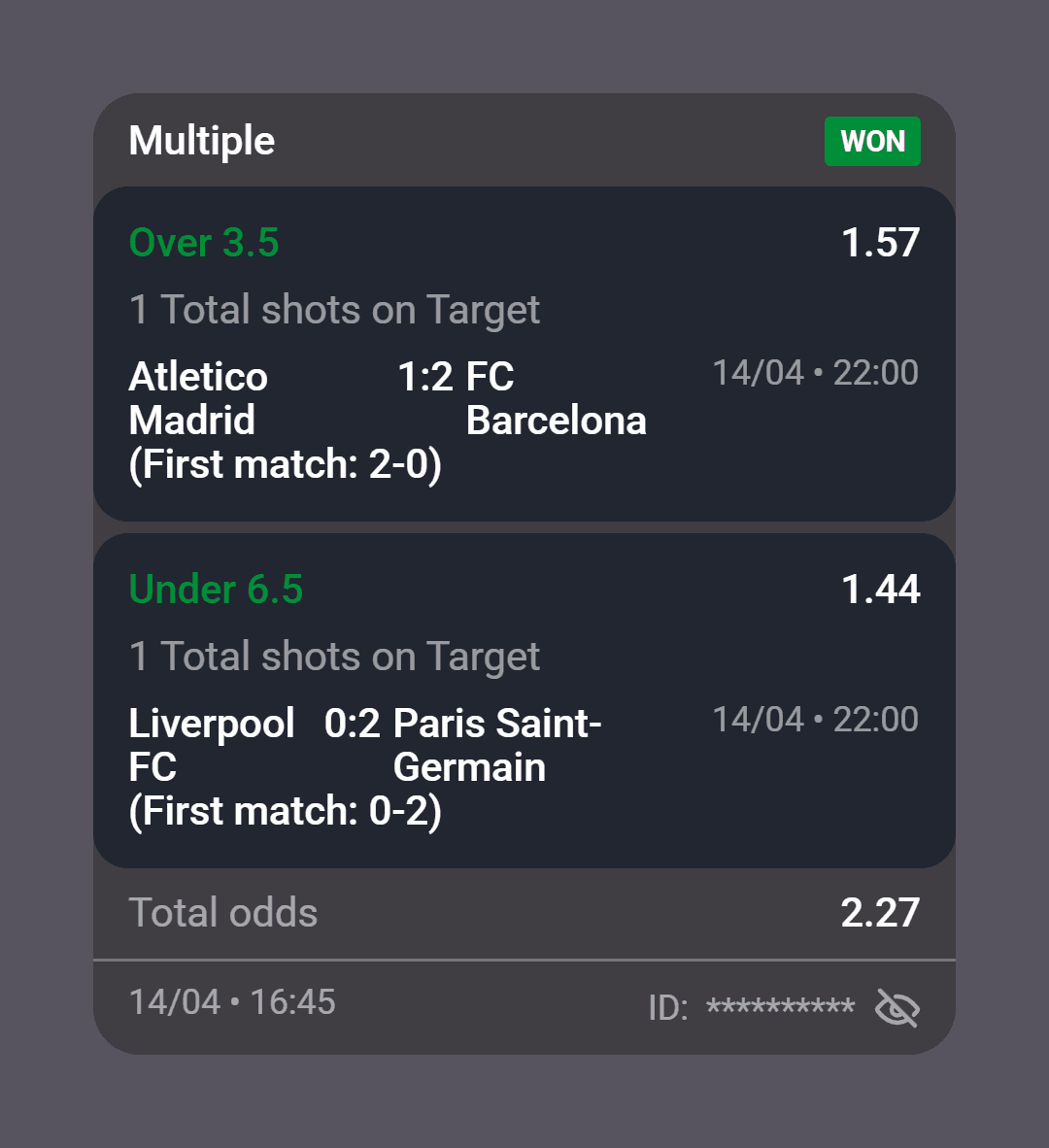1049x1148 pixels.
Task: Click the WON status badge
Action: (871, 141)
